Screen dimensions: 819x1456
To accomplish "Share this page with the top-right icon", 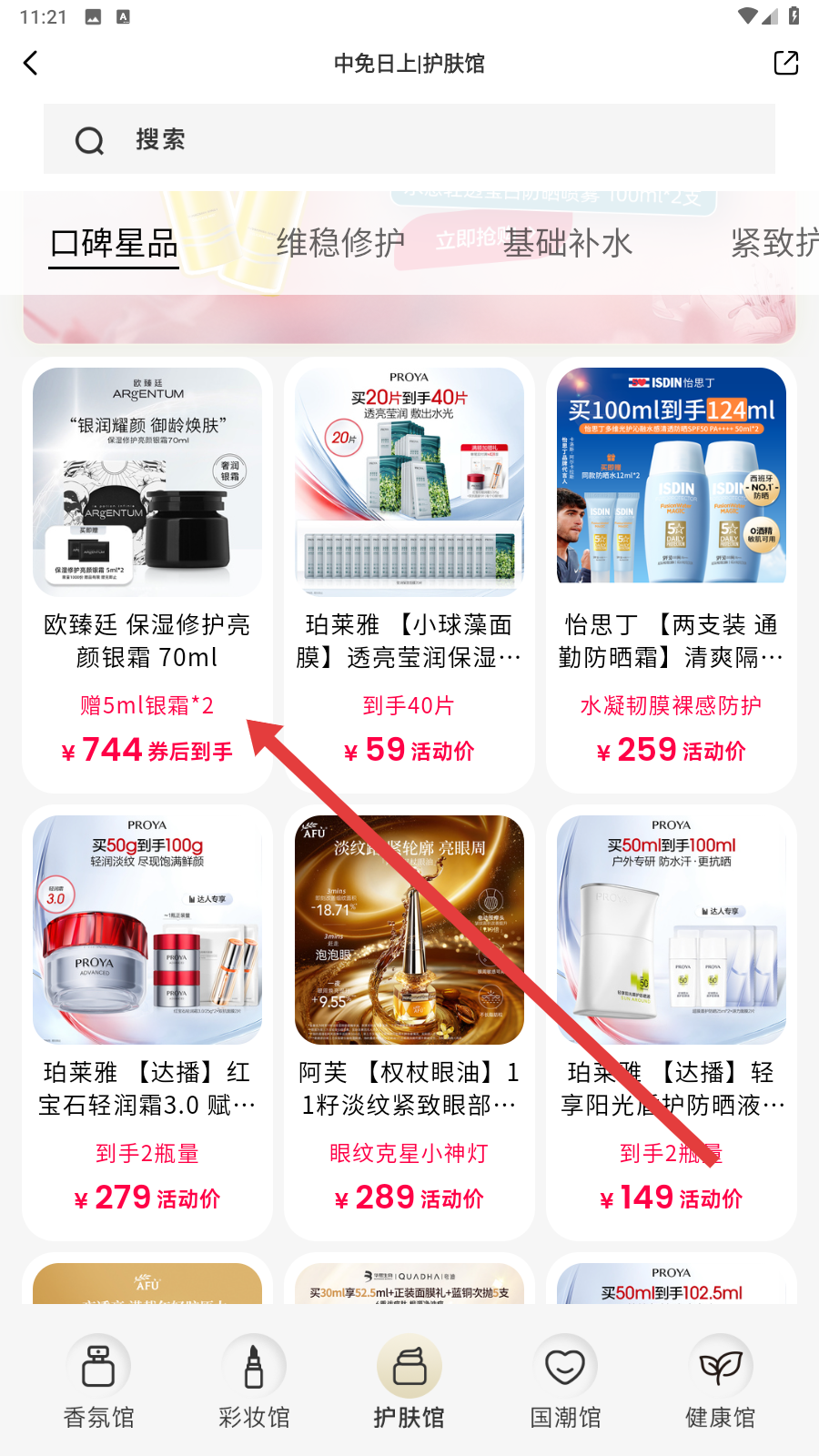I will [x=785, y=63].
